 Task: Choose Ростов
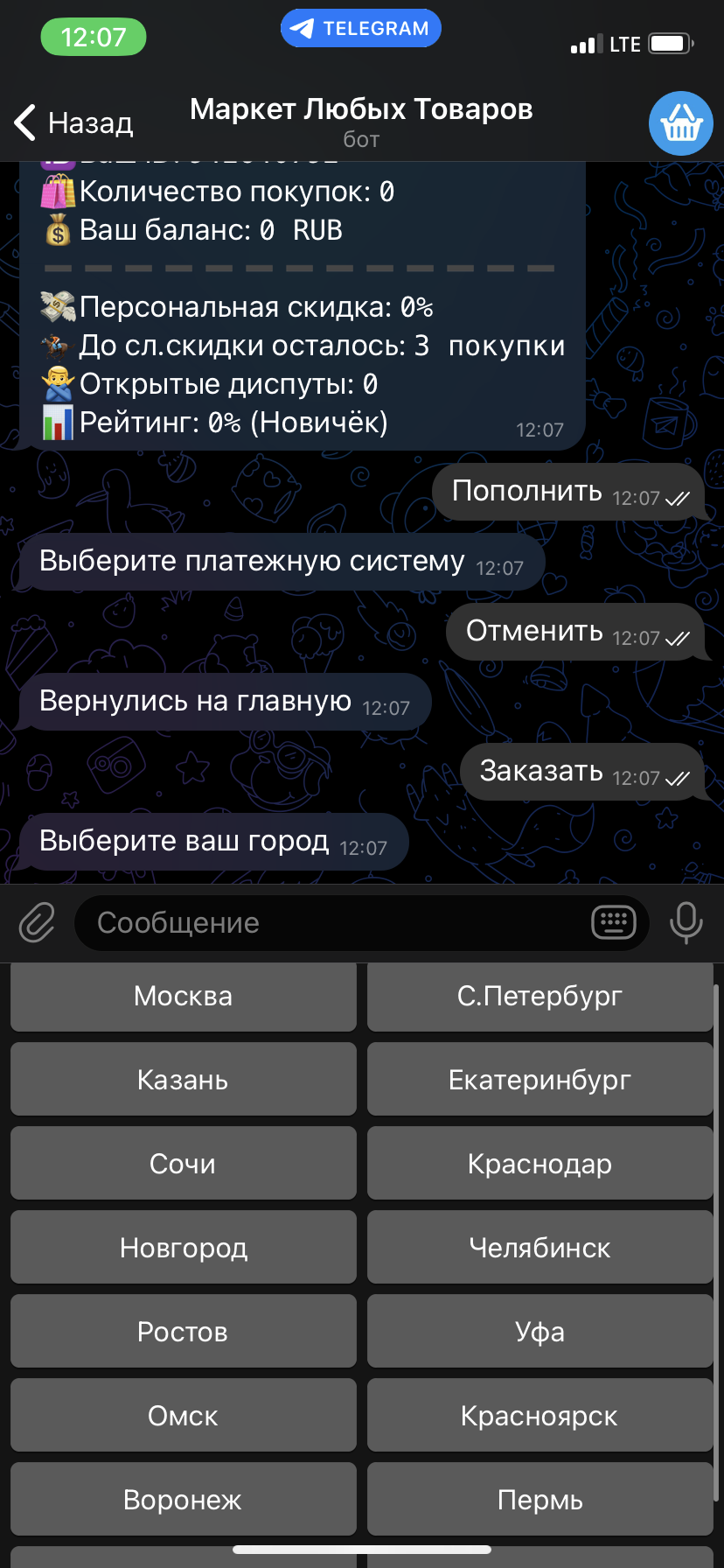click(183, 1332)
